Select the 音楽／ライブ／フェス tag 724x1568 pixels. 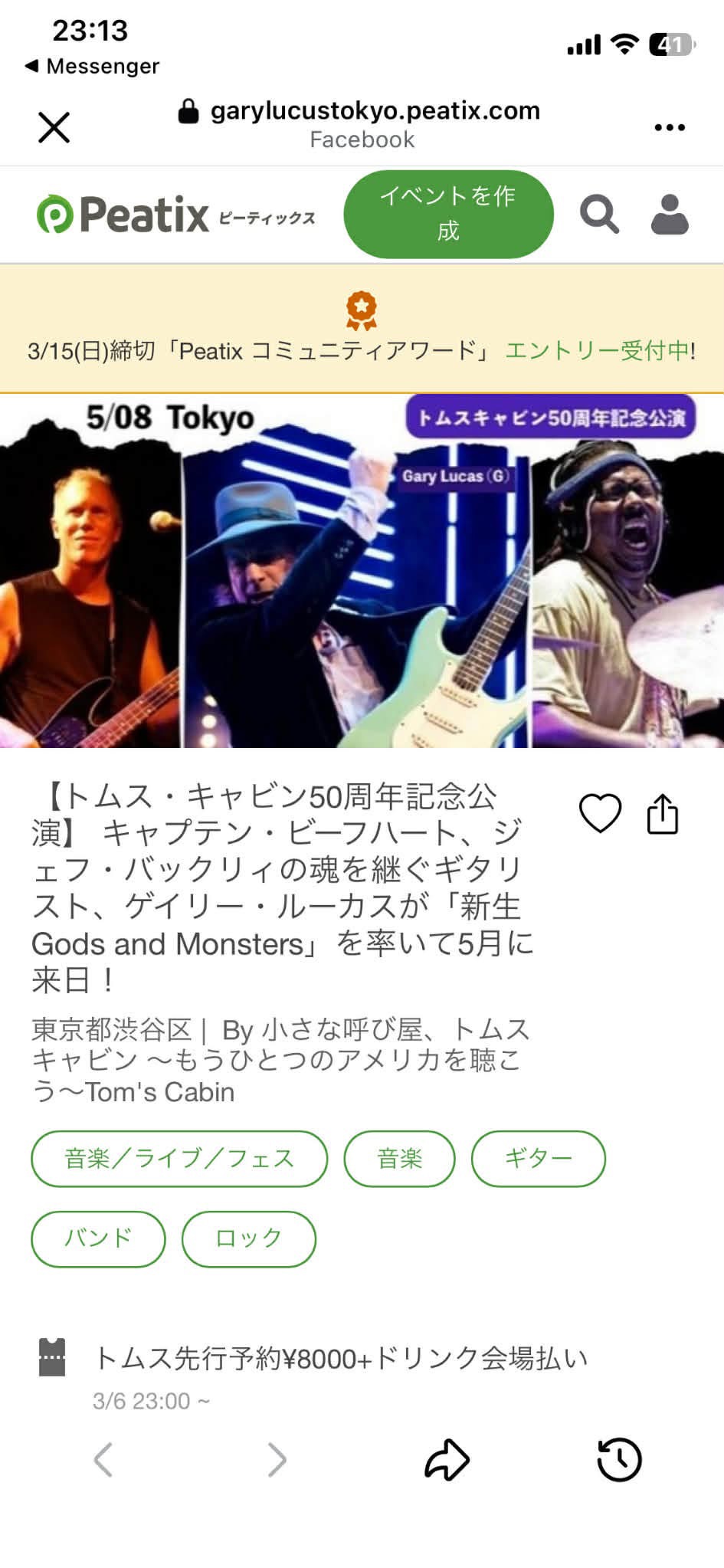coord(179,1158)
